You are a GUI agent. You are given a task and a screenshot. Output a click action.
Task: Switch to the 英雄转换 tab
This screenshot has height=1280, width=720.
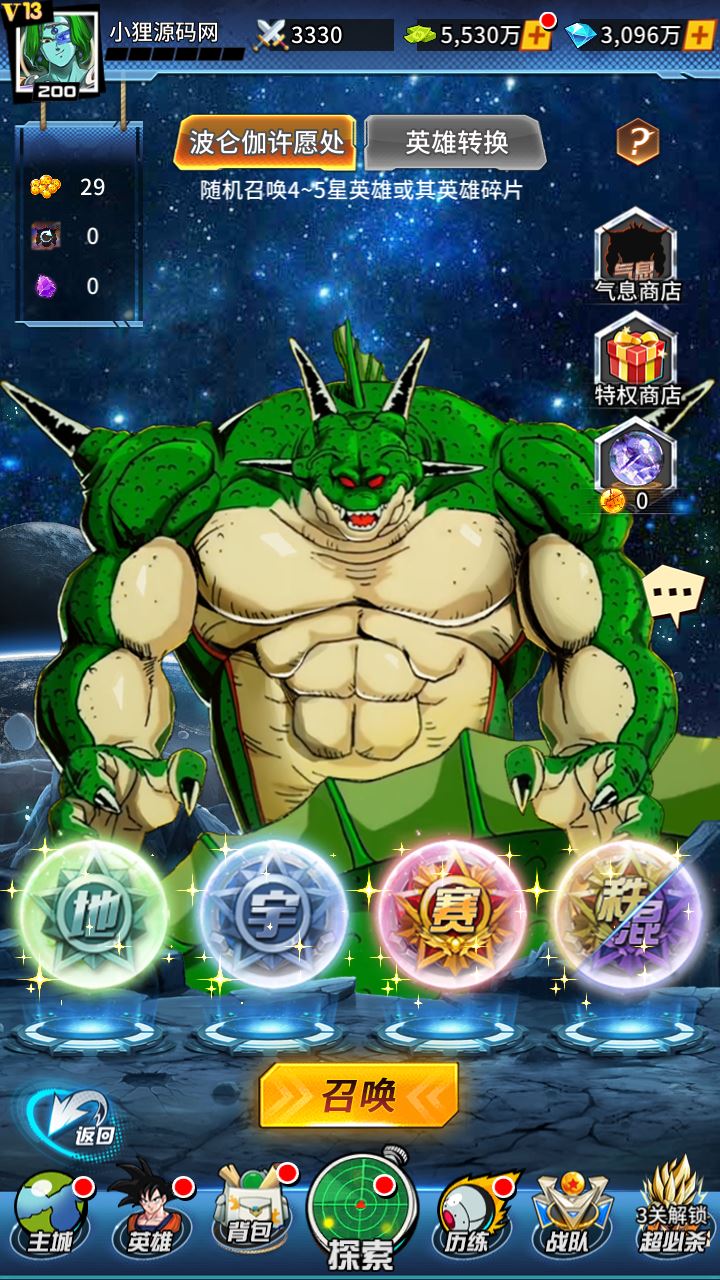(455, 143)
